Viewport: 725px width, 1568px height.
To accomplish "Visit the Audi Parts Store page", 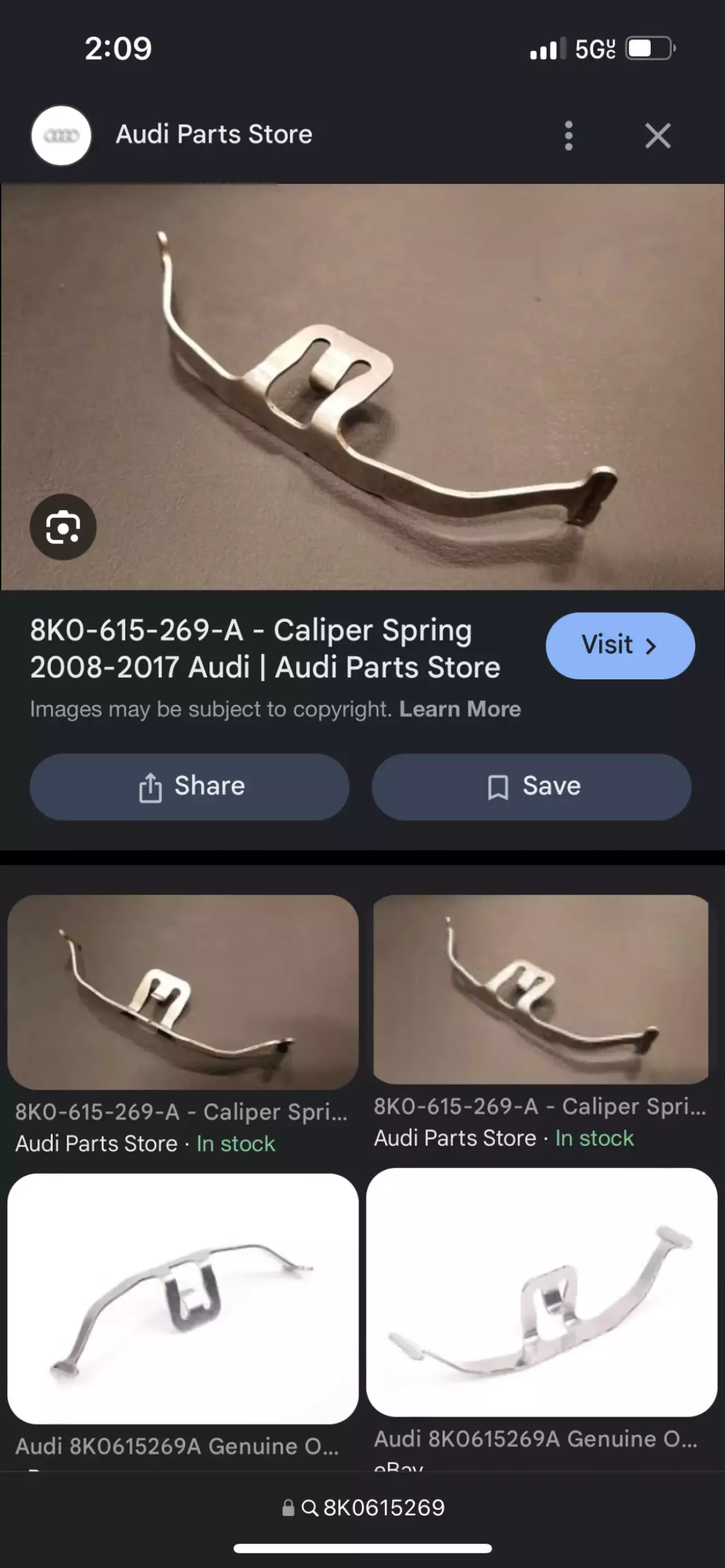I will [620, 645].
